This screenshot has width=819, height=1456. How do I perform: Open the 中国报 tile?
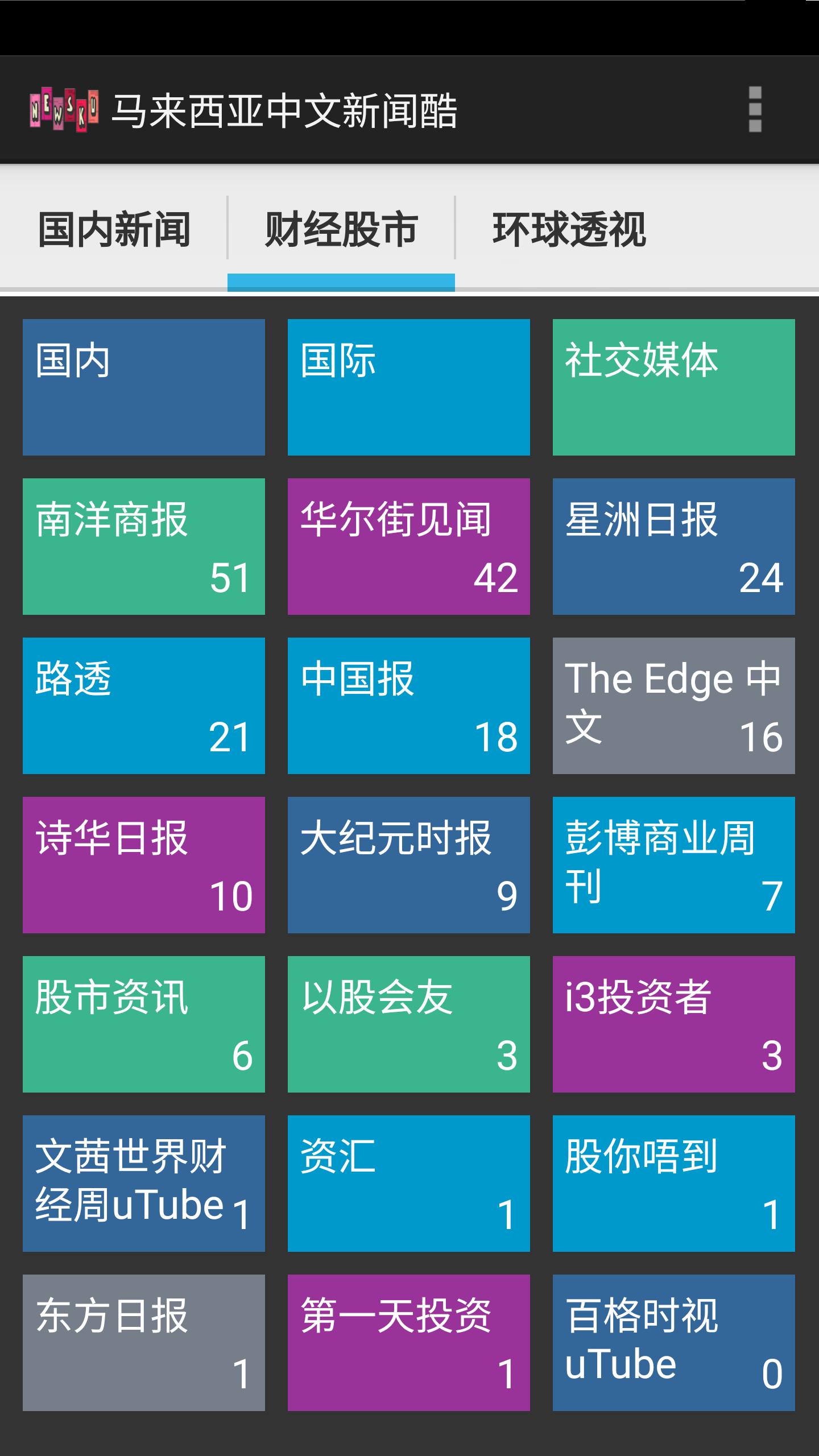click(408, 705)
